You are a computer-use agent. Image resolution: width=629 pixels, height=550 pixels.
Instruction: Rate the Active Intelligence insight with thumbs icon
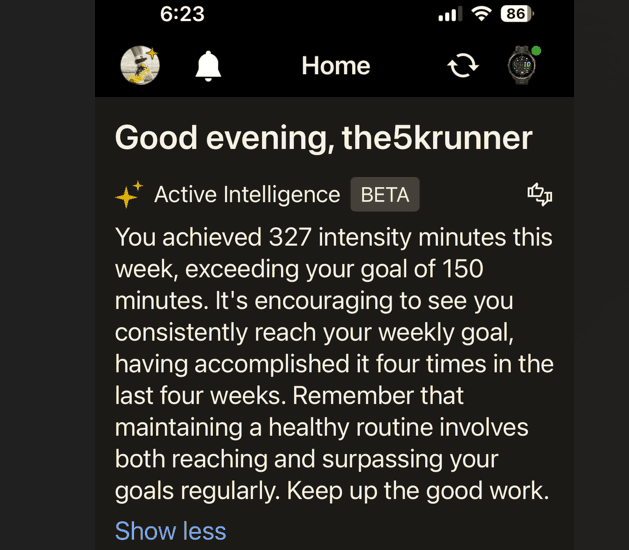coord(539,194)
